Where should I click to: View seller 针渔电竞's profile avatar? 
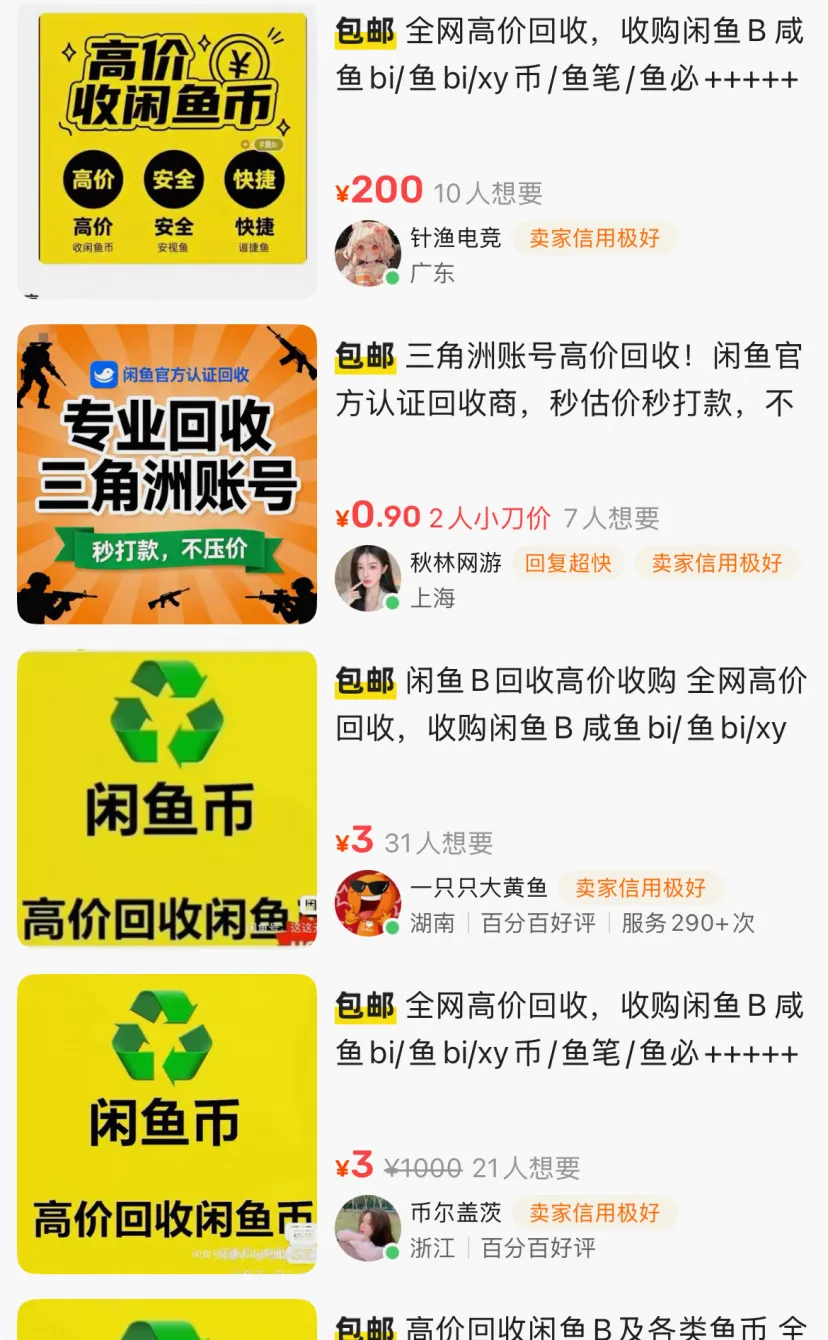(368, 254)
